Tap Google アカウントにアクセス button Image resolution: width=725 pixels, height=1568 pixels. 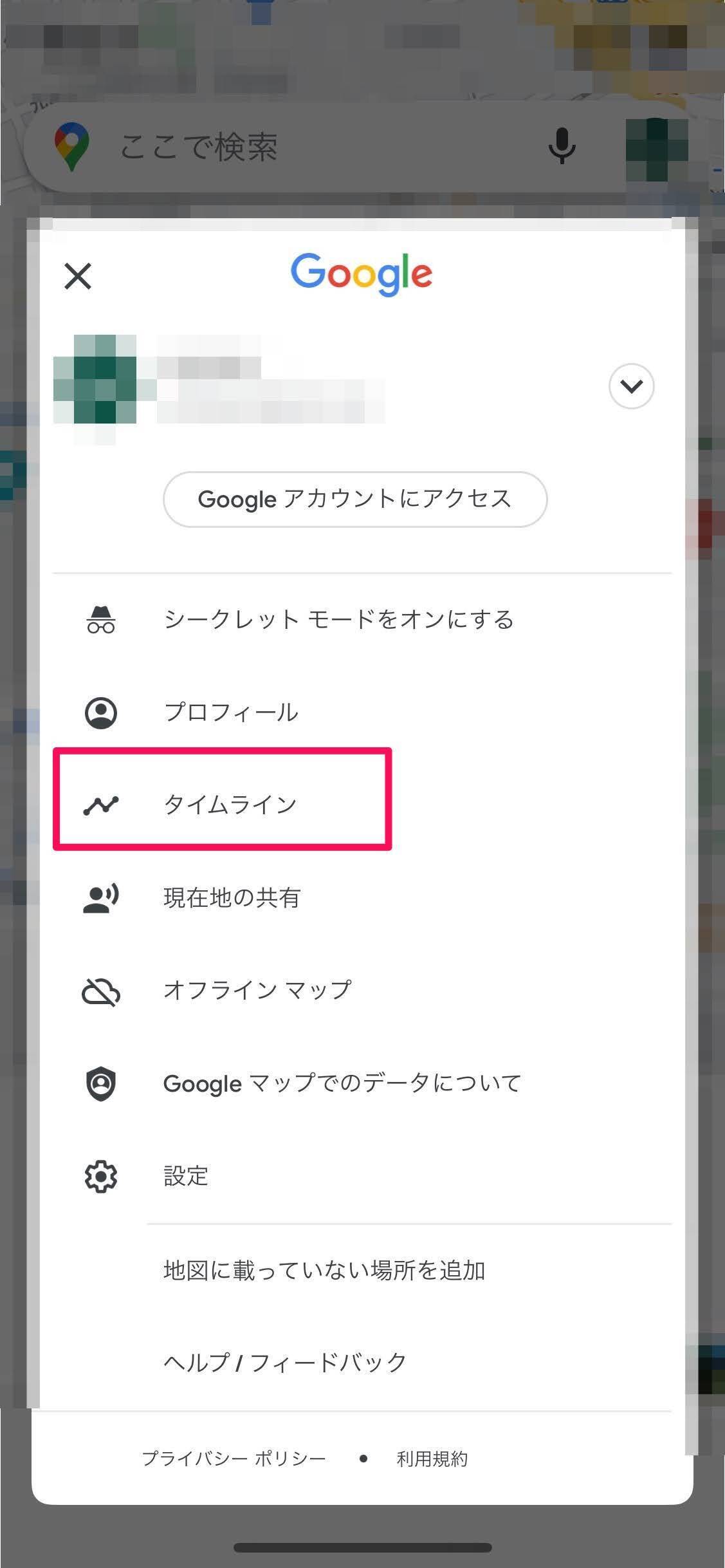(355, 499)
